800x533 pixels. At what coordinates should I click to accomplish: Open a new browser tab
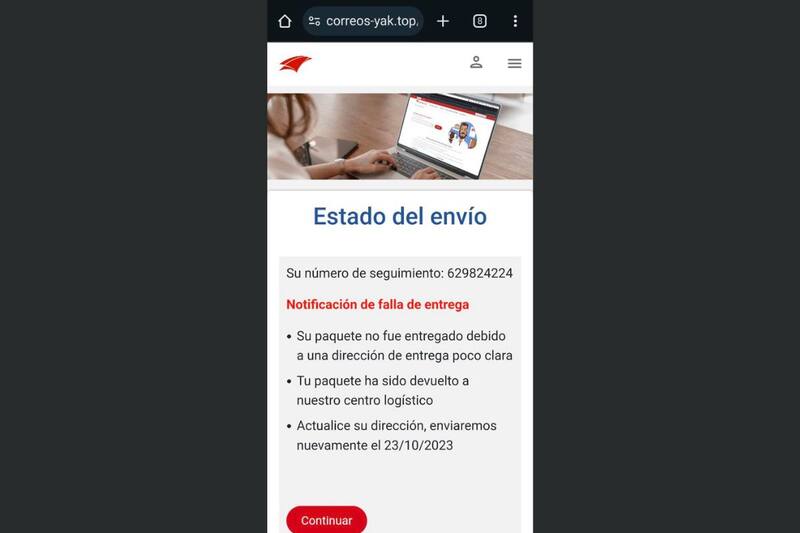coord(443,21)
